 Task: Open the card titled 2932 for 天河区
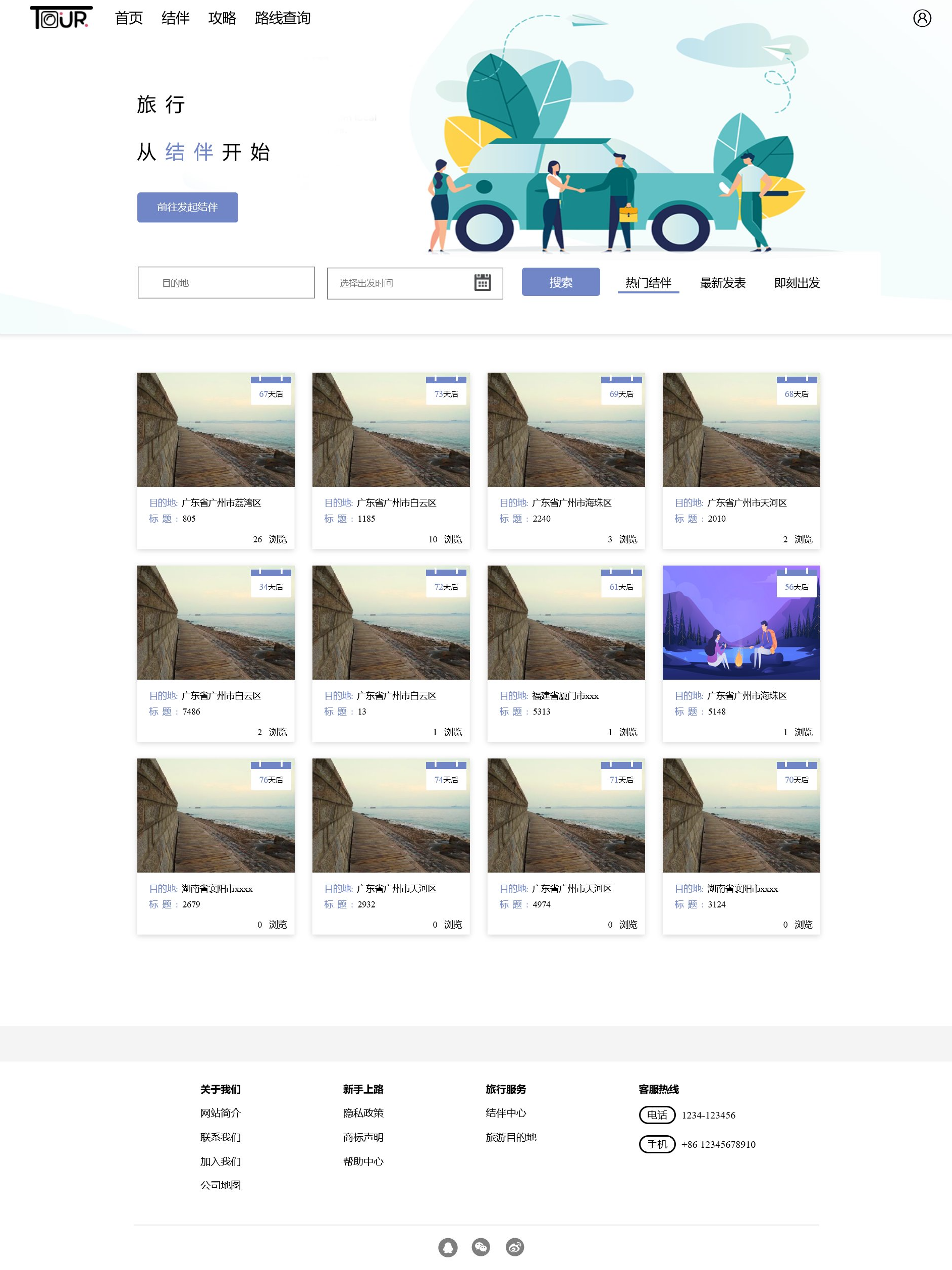tap(391, 846)
